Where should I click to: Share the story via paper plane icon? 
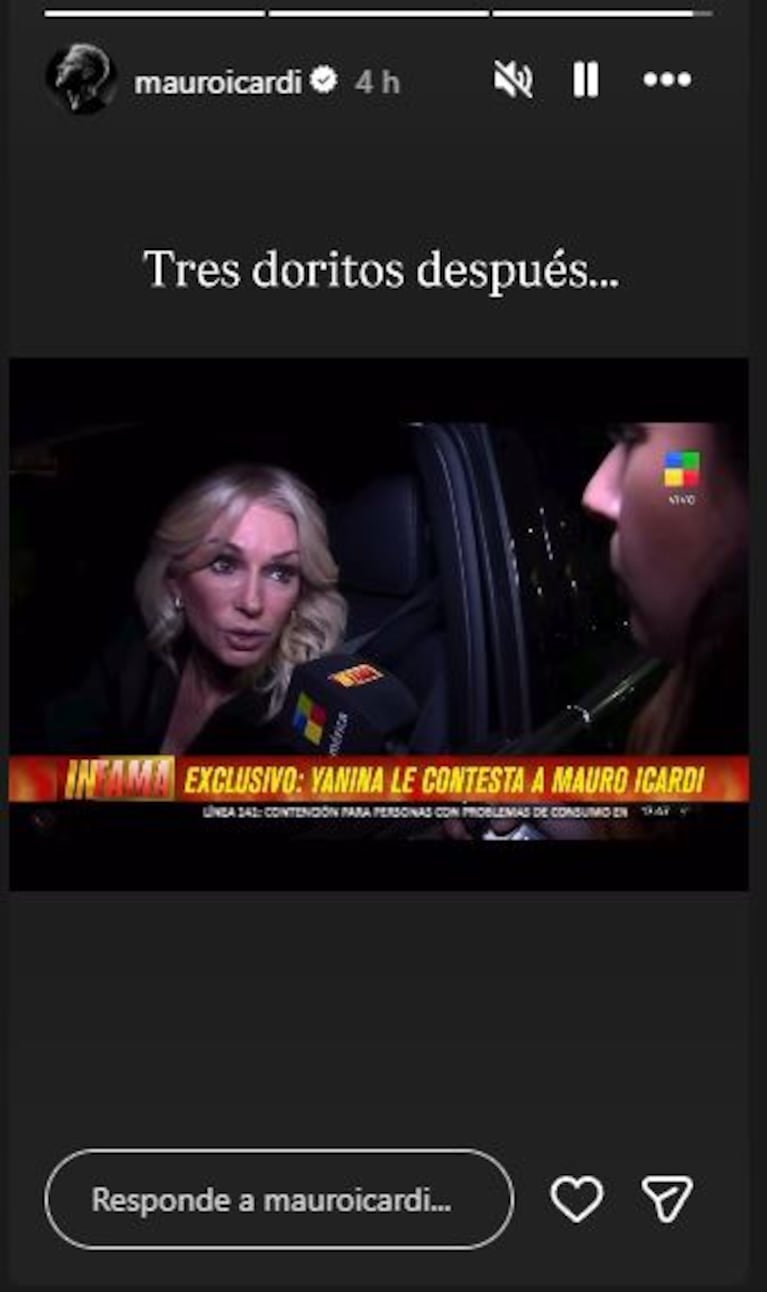click(x=667, y=1199)
